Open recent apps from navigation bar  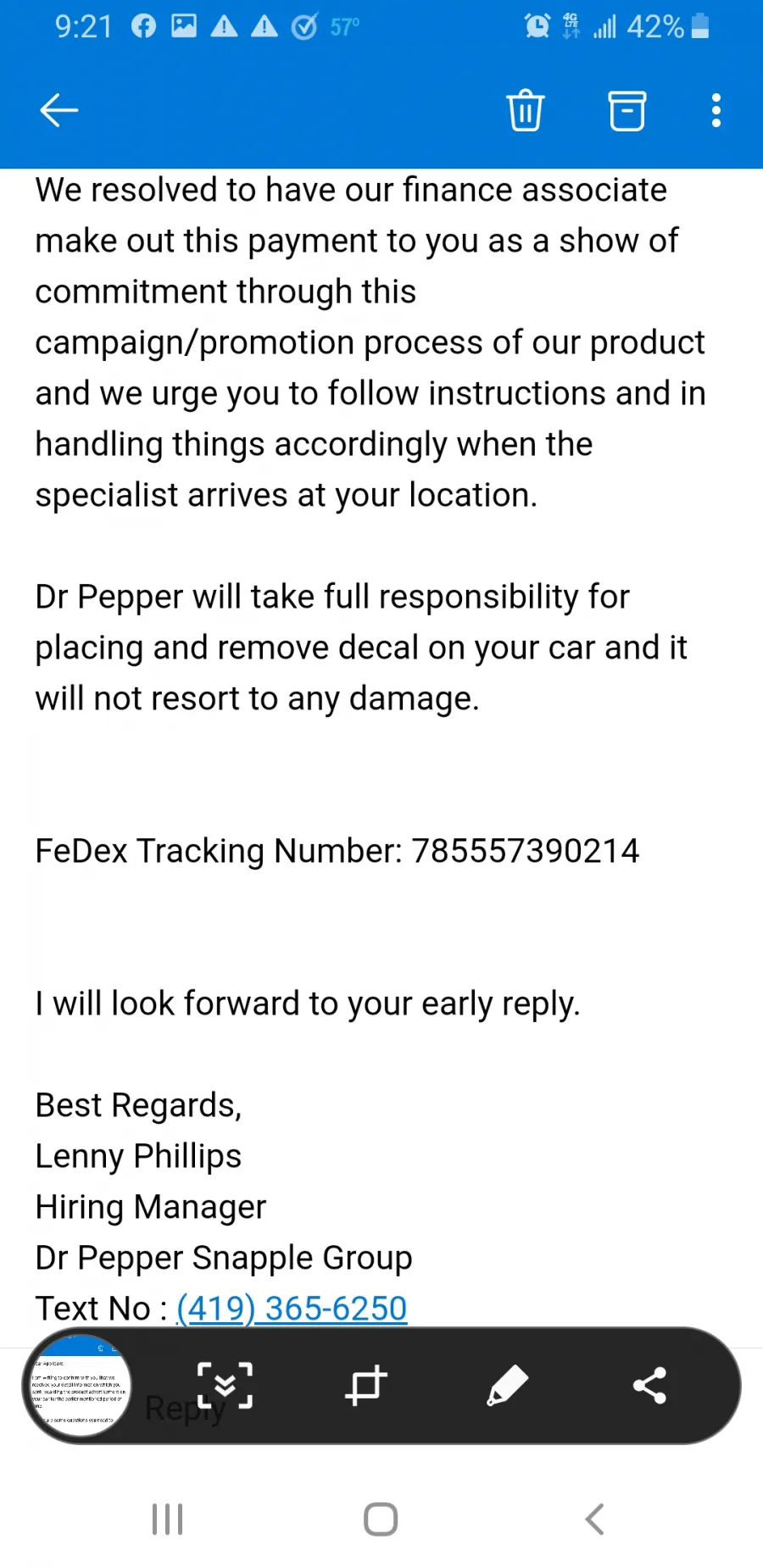pos(167,1519)
